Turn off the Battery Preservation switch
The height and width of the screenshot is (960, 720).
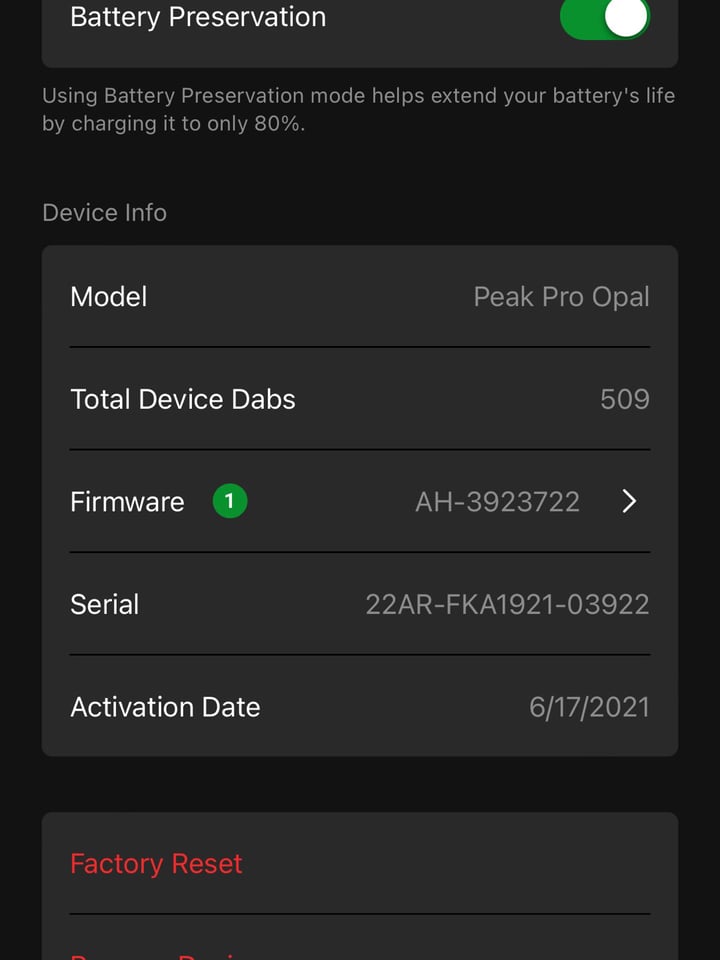(x=604, y=18)
